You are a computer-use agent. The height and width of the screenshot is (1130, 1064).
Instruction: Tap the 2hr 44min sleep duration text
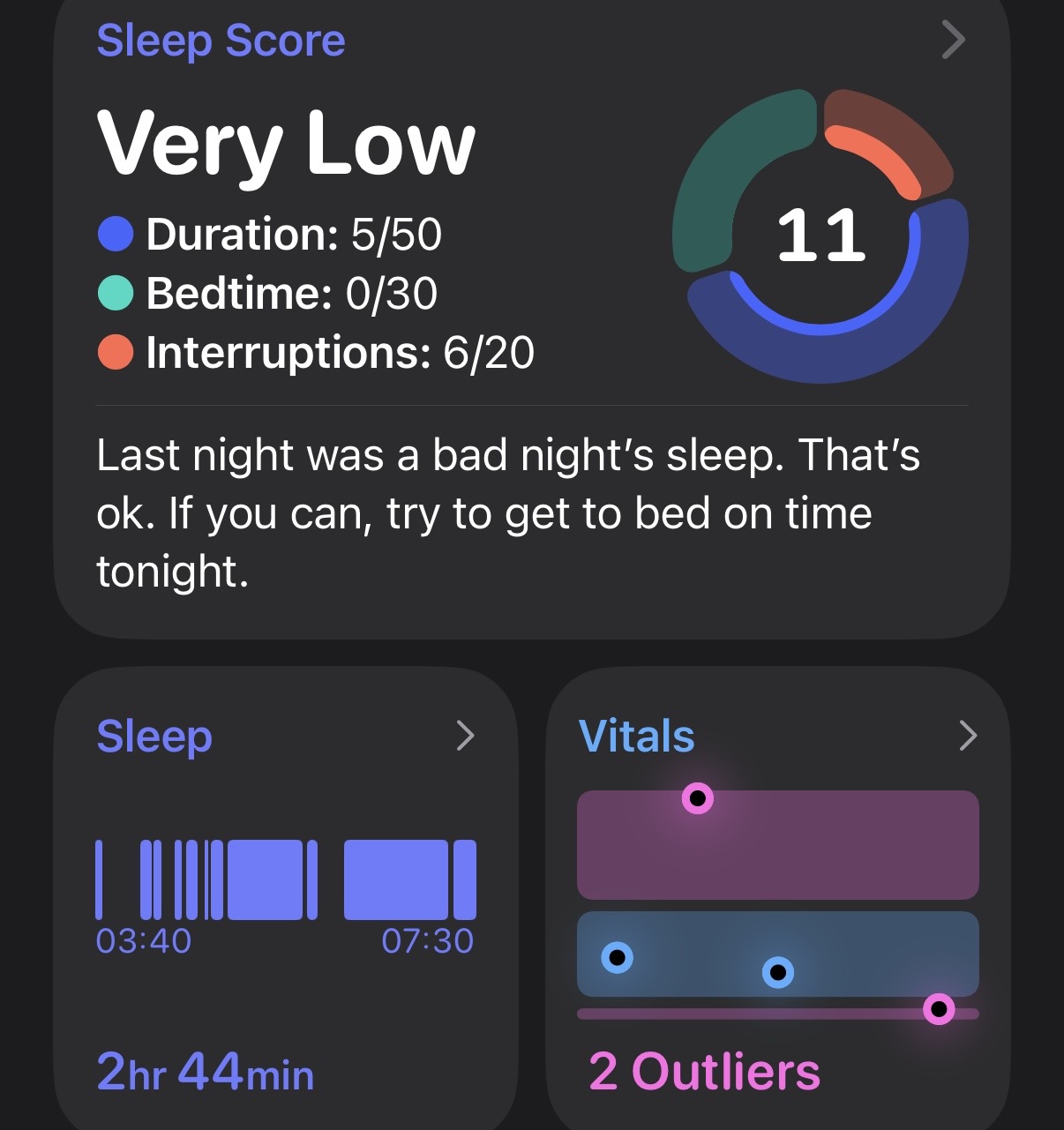[205, 1074]
